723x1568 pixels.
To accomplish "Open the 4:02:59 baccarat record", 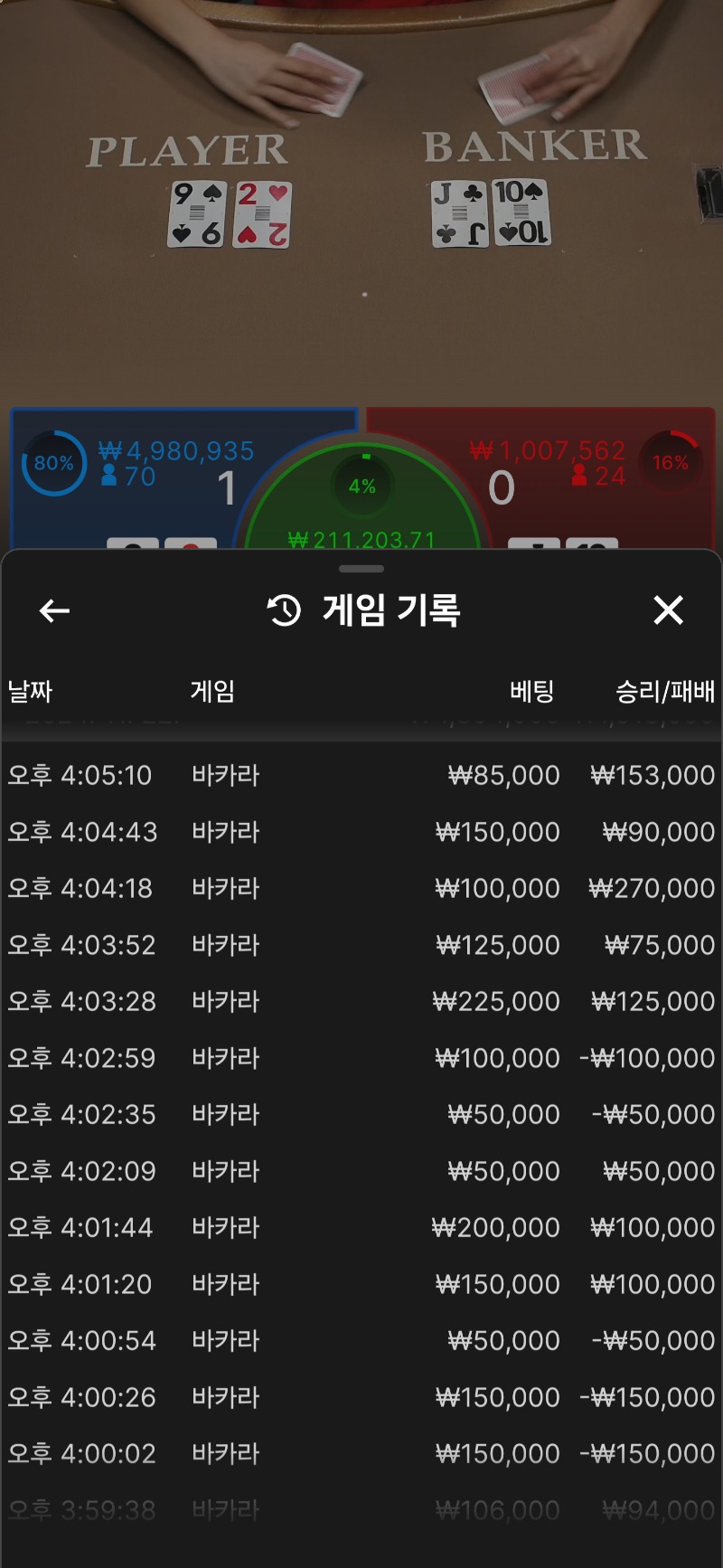I will tap(361, 1058).
